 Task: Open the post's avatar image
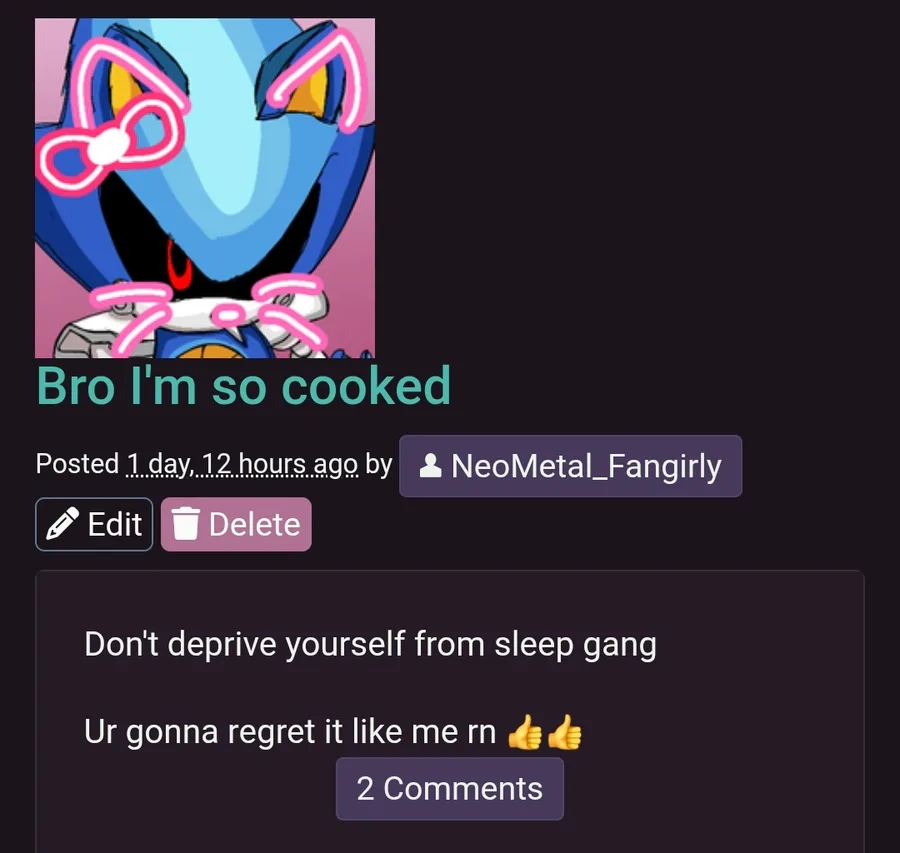[x=205, y=188]
